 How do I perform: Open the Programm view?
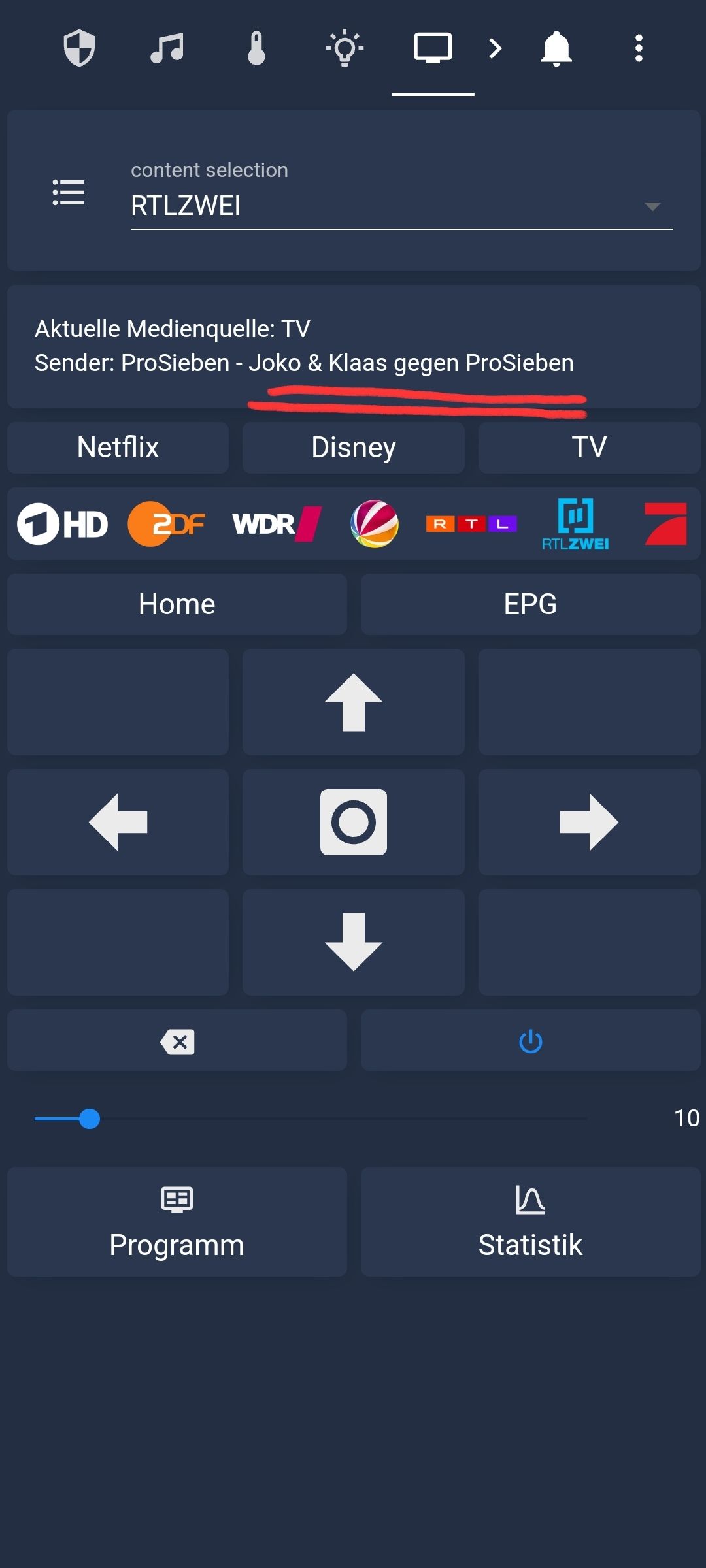pyautogui.click(x=176, y=1222)
